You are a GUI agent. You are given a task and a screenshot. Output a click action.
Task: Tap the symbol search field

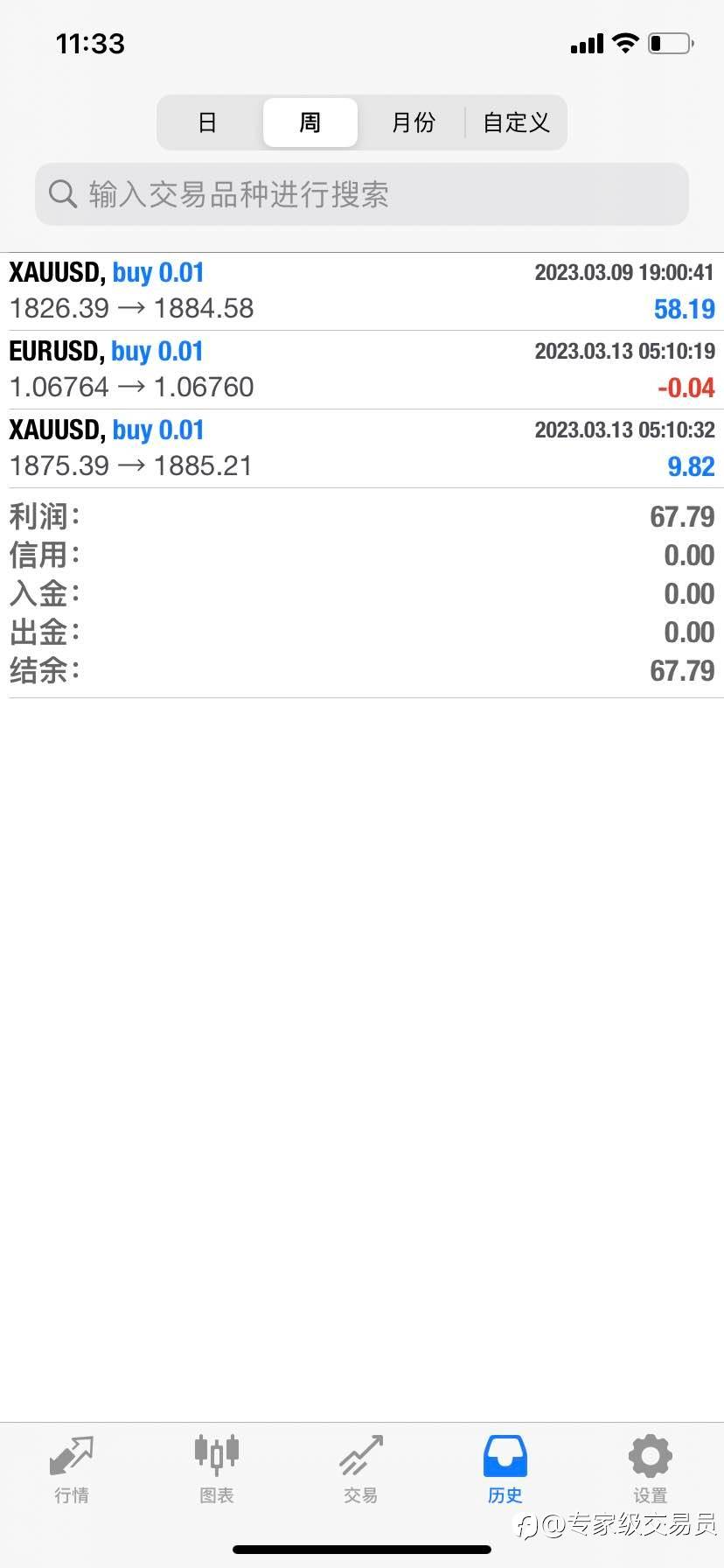pyautogui.click(x=362, y=194)
